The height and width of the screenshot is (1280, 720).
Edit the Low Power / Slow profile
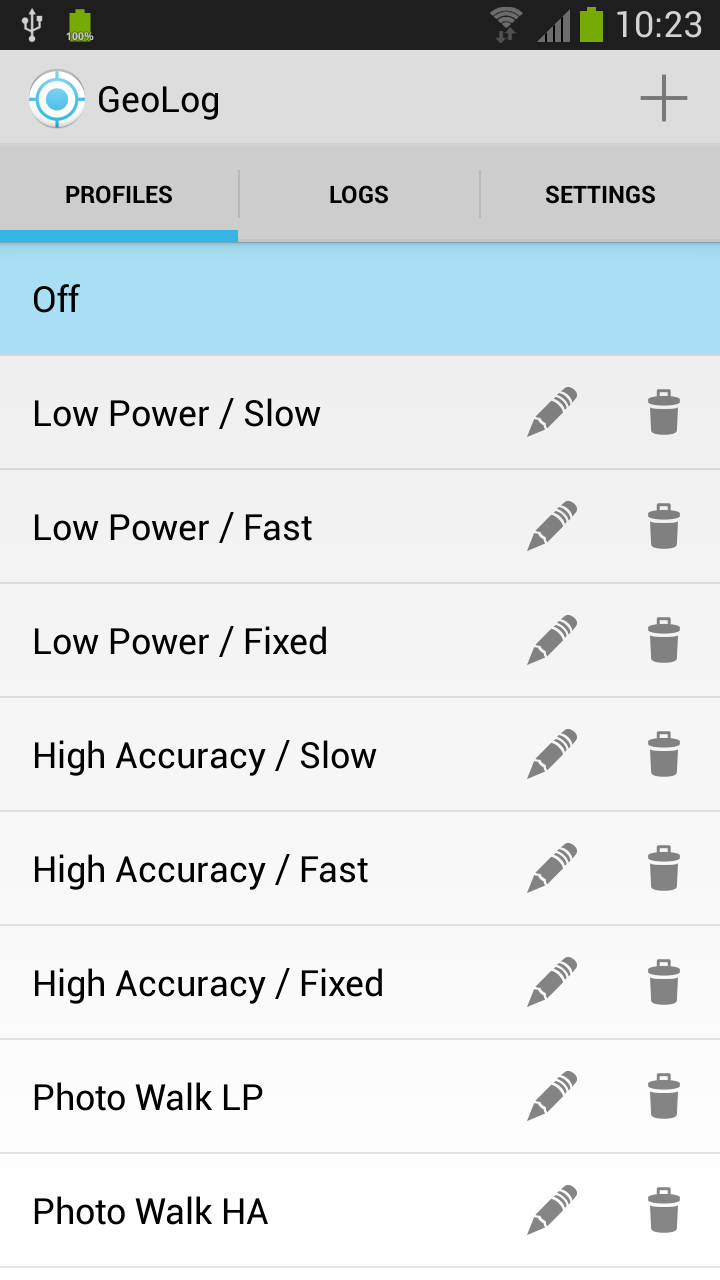(x=552, y=413)
